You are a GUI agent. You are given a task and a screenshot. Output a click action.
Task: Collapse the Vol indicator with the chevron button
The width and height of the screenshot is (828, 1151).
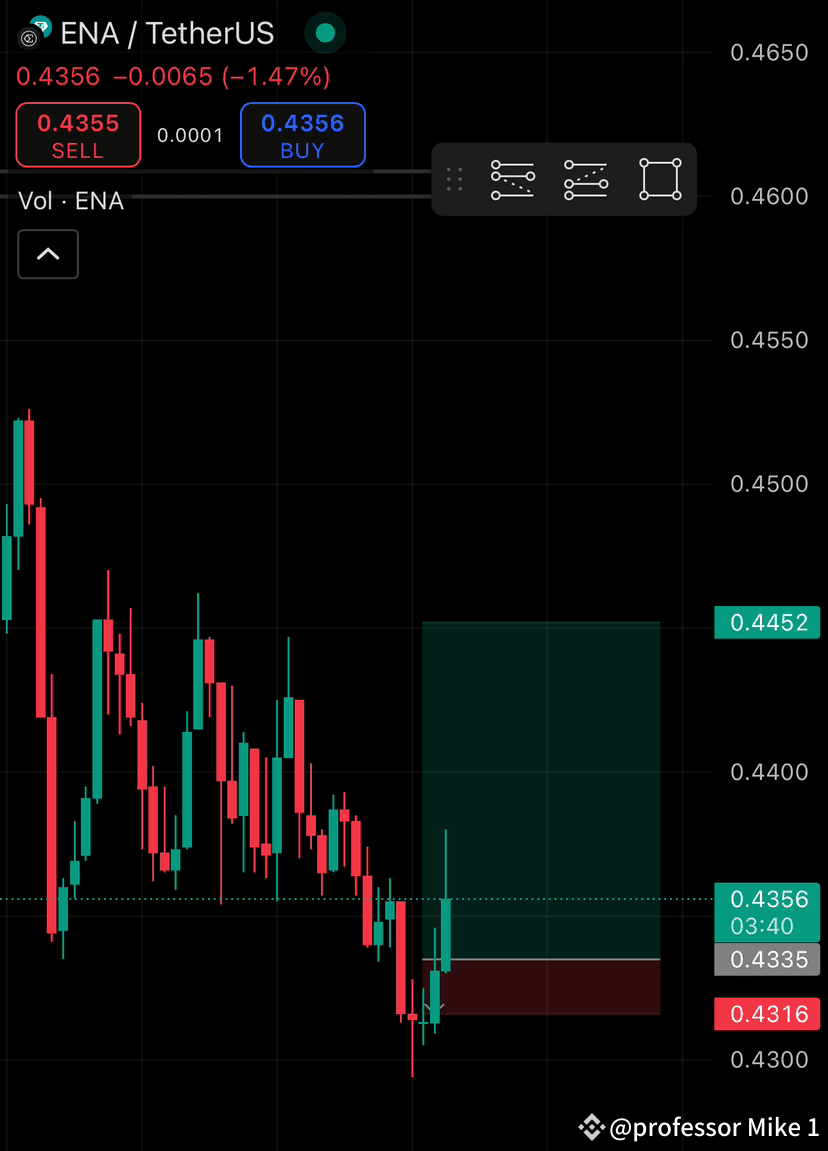[x=48, y=254]
